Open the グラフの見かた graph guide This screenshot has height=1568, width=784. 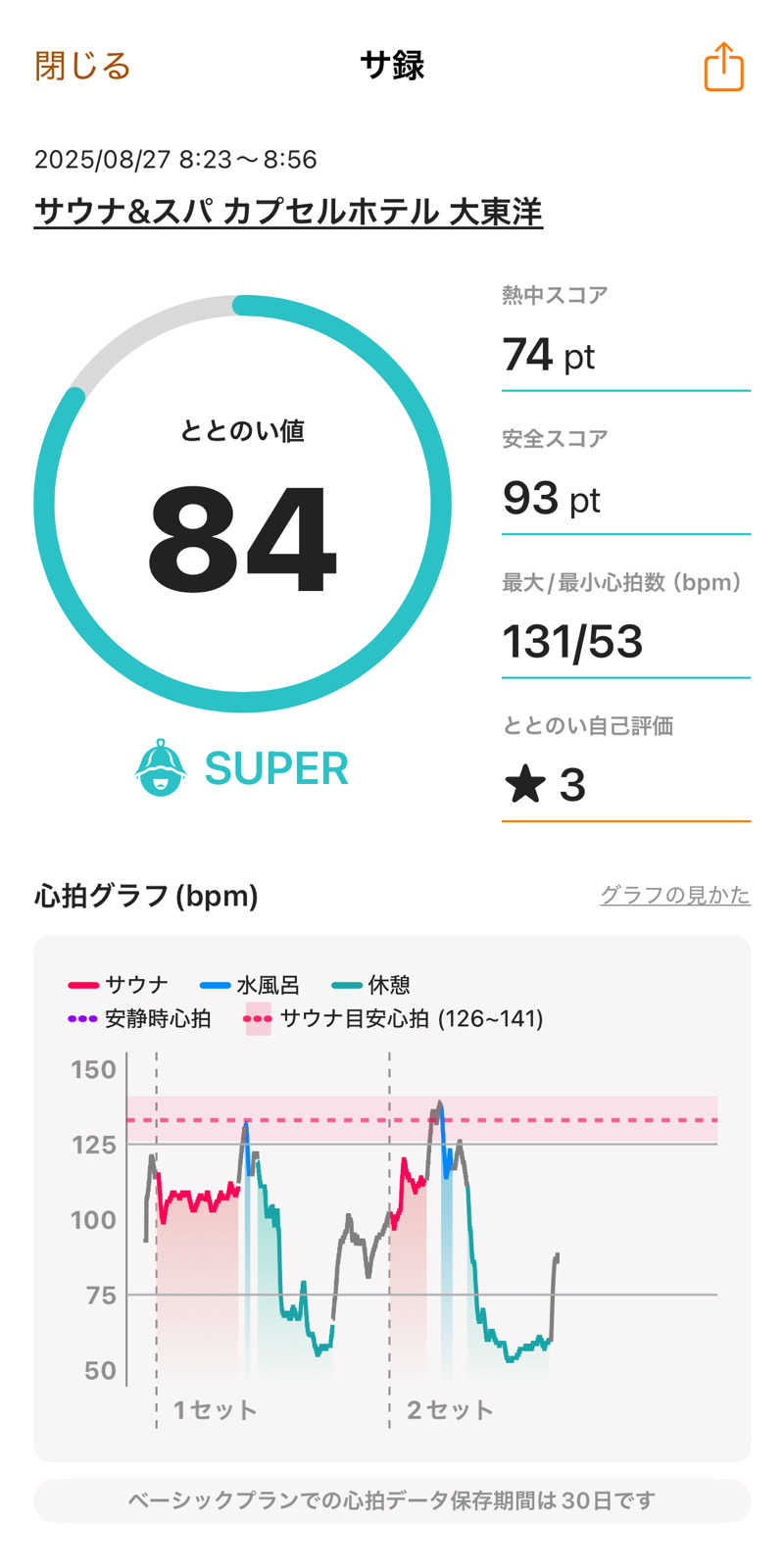[674, 895]
